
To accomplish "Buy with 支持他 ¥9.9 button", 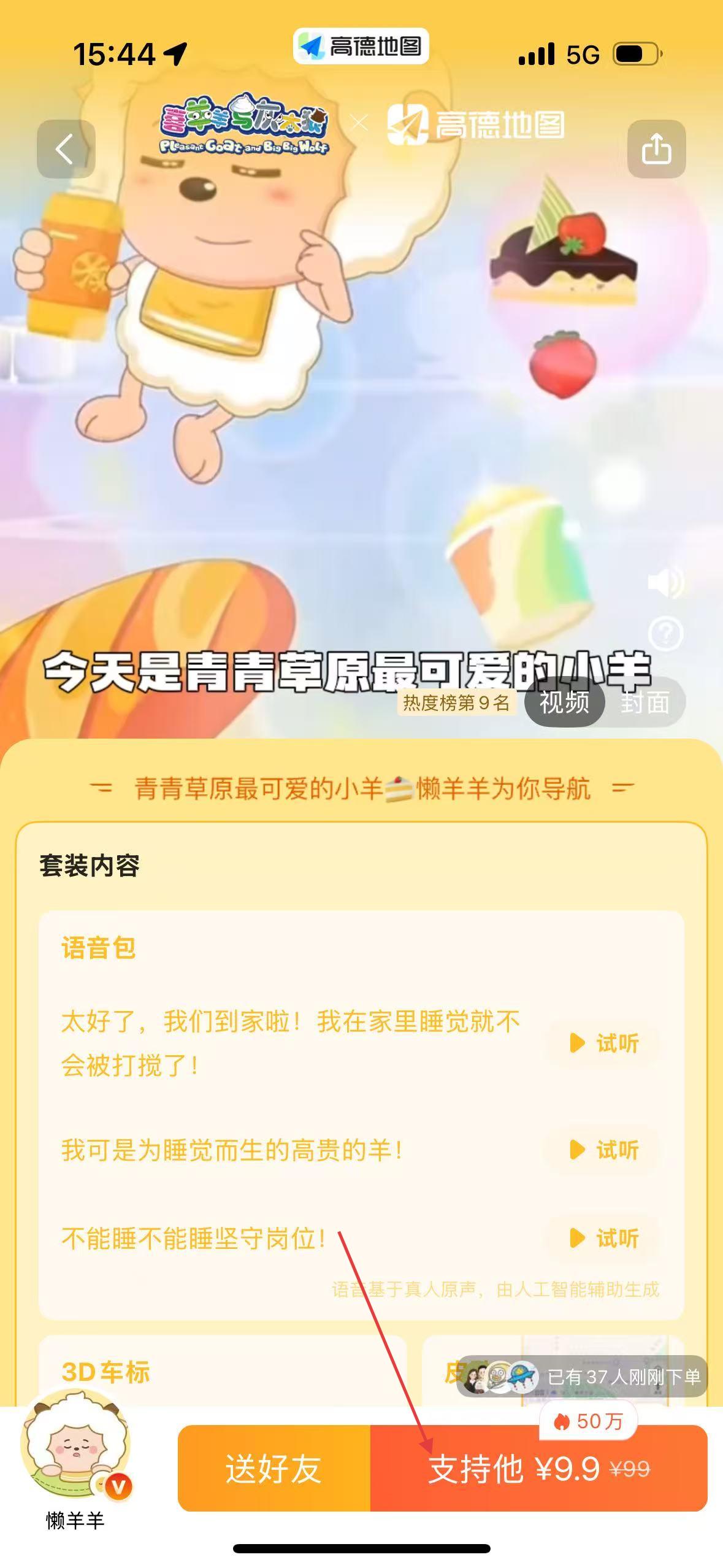I will [538, 1469].
